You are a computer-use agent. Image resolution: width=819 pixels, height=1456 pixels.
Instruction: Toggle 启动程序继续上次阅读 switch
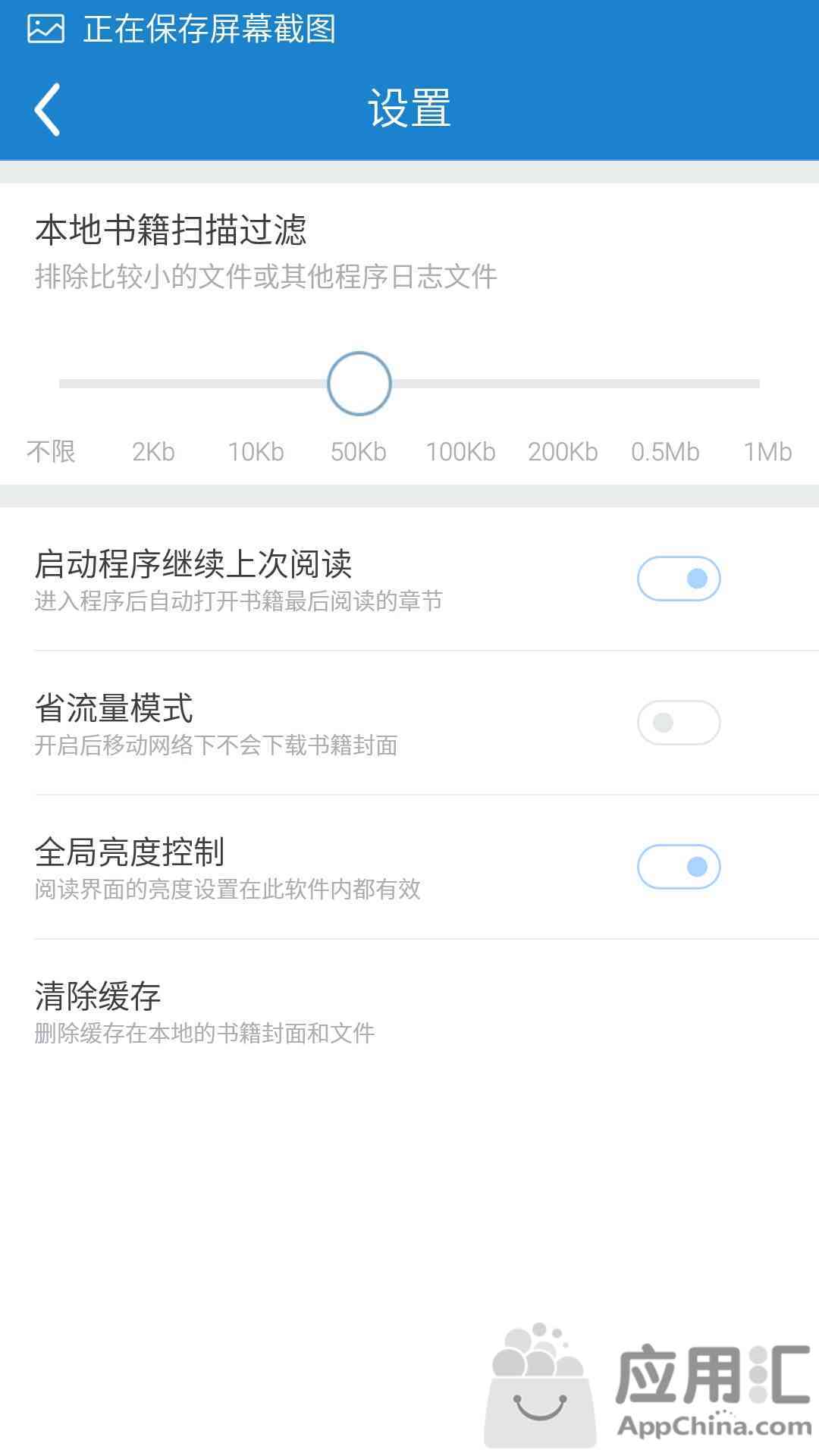point(679,579)
